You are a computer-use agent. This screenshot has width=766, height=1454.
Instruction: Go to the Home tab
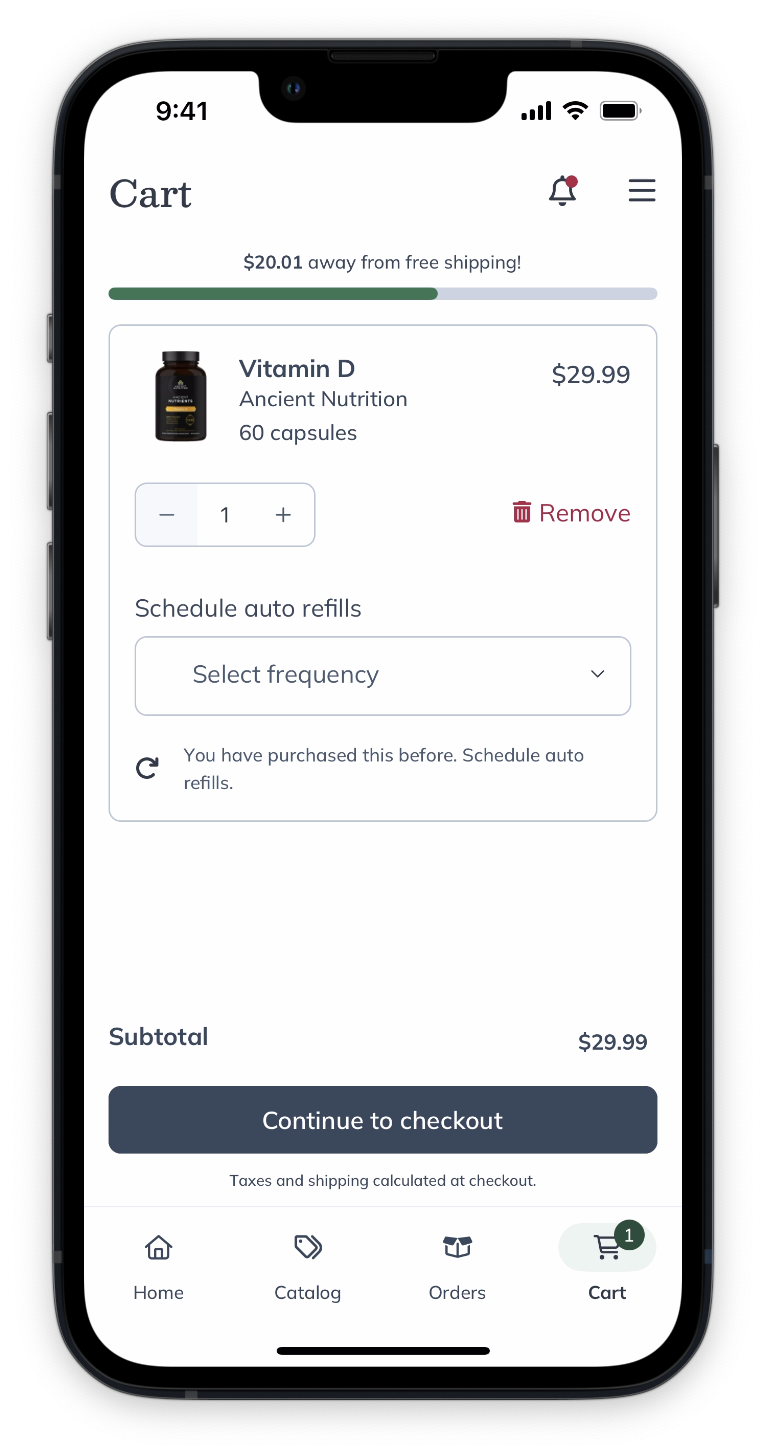pos(158,1266)
